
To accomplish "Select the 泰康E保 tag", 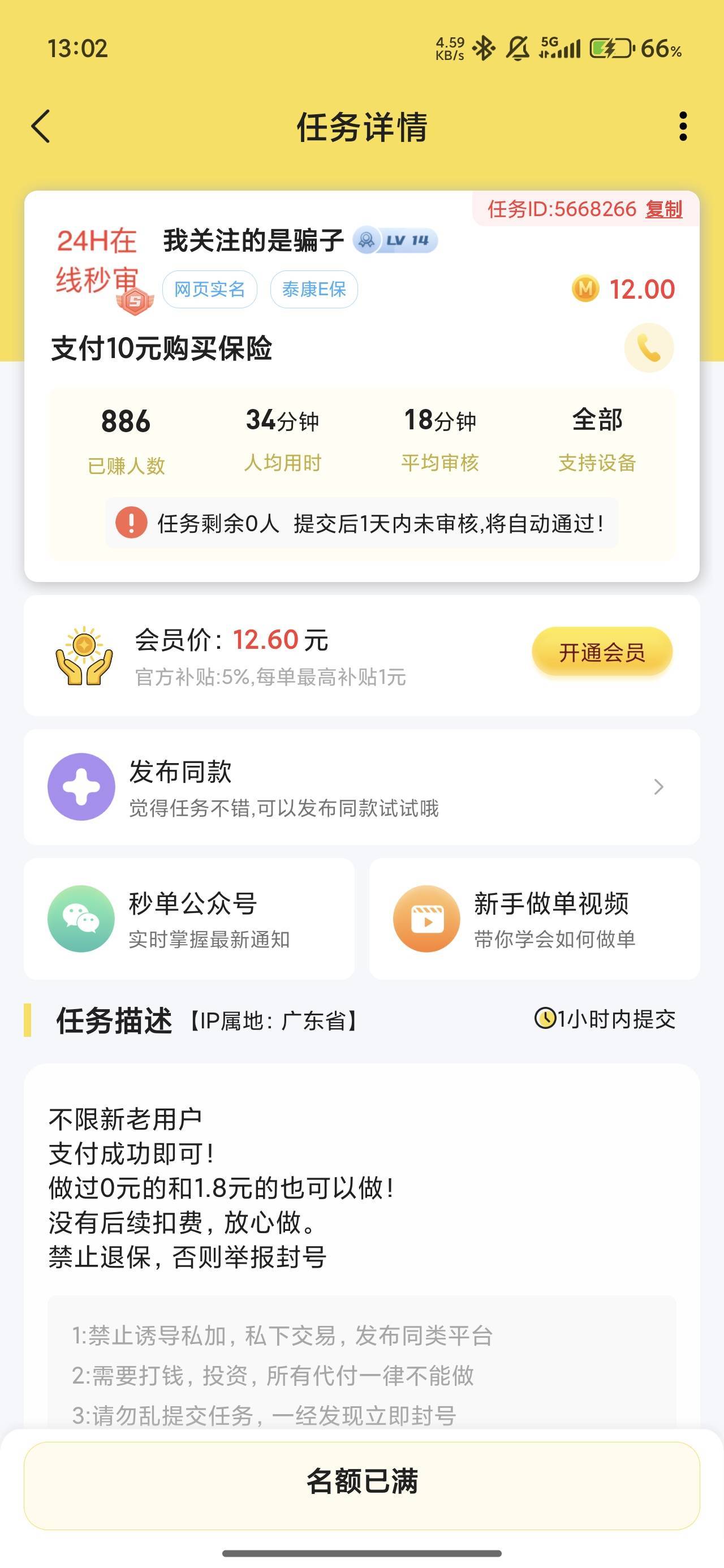I will [x=313, y=289].
